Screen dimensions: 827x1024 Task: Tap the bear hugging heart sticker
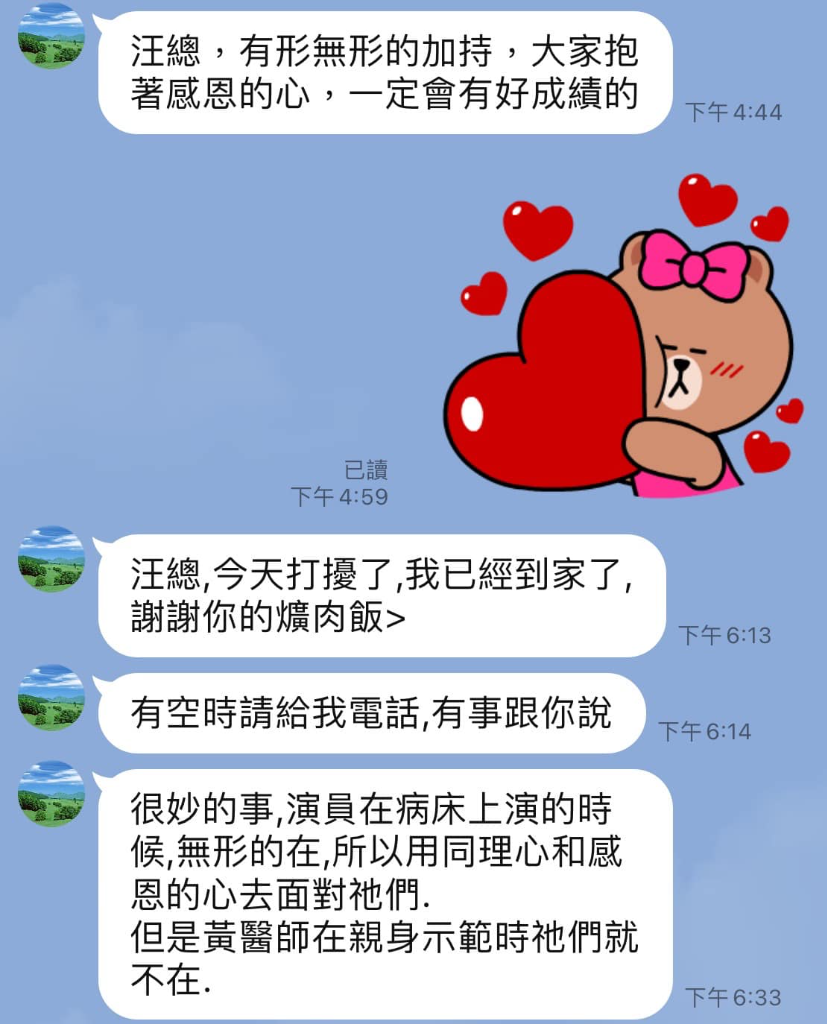coord(624,340)
